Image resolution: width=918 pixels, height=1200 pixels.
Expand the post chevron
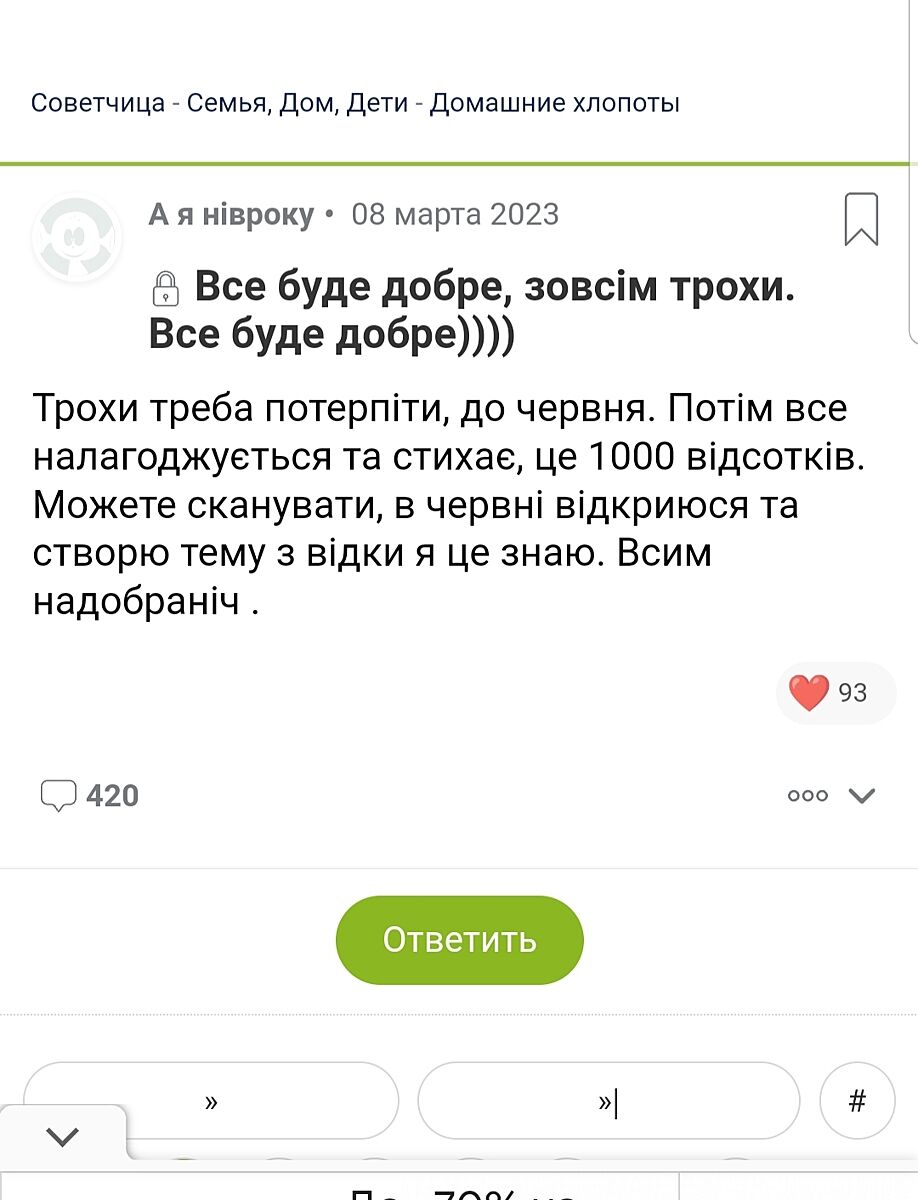861,796
